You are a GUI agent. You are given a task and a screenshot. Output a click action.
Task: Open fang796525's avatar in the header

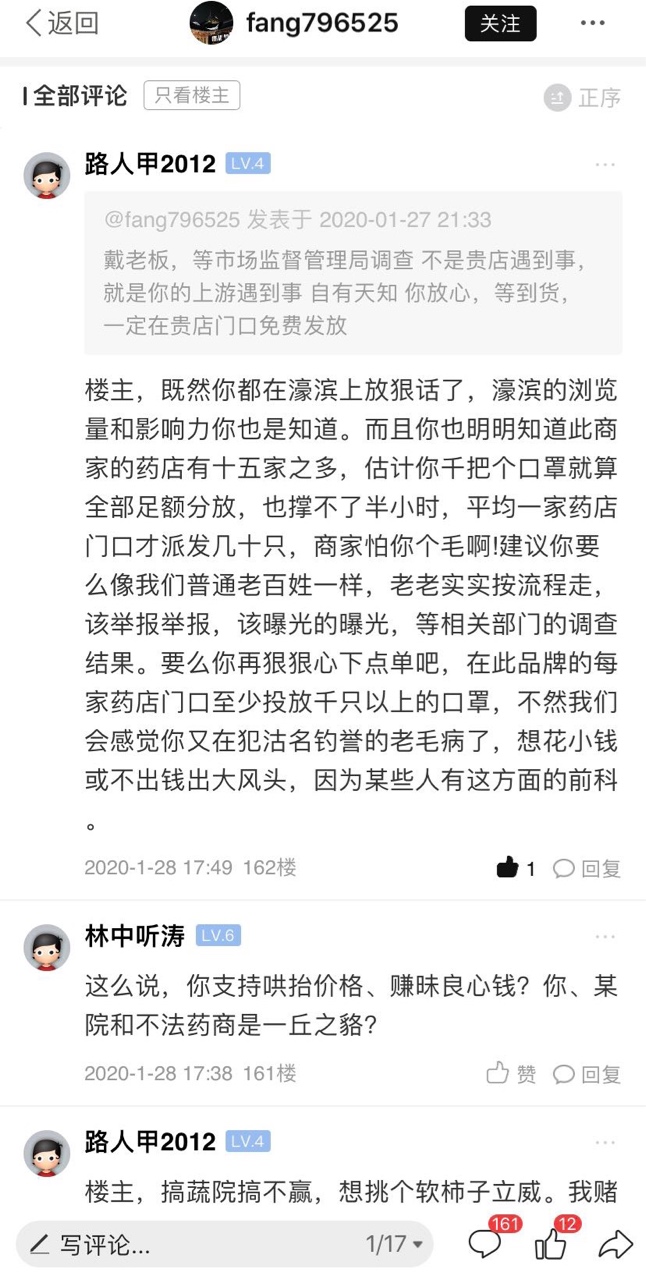click(x=211, y=23)
